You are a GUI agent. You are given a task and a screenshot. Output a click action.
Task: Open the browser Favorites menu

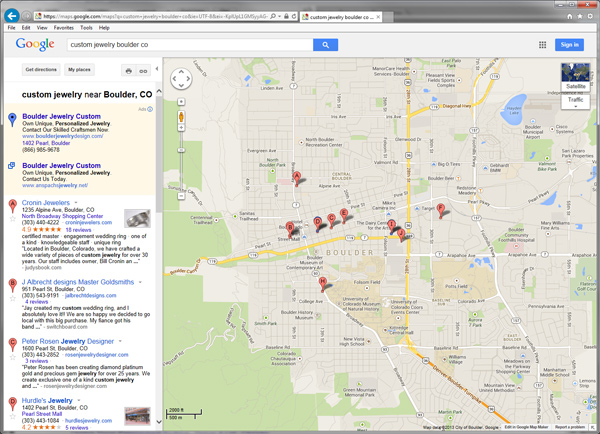[x=63, y=28]
